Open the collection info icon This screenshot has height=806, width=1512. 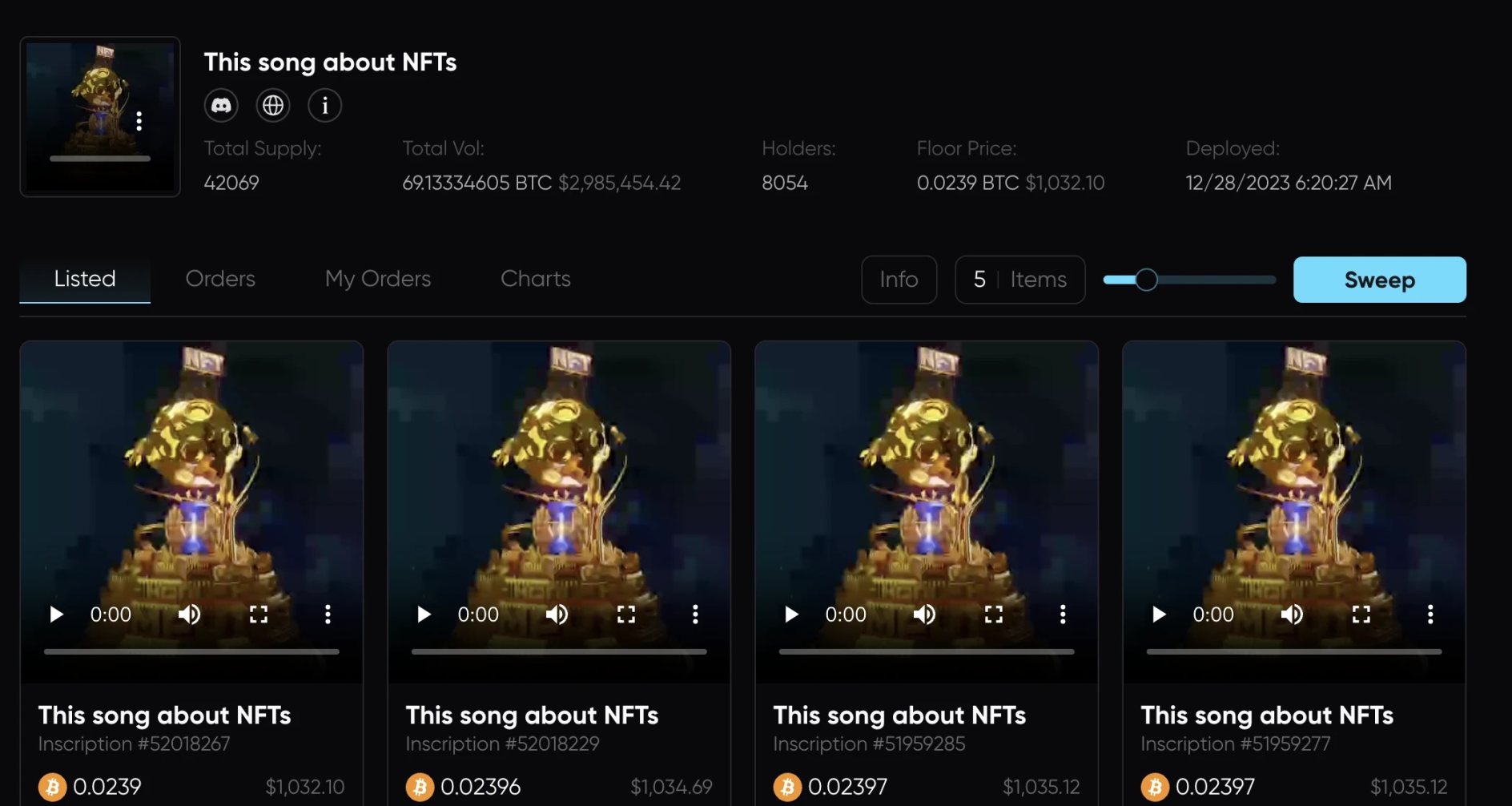coord(324,106)
